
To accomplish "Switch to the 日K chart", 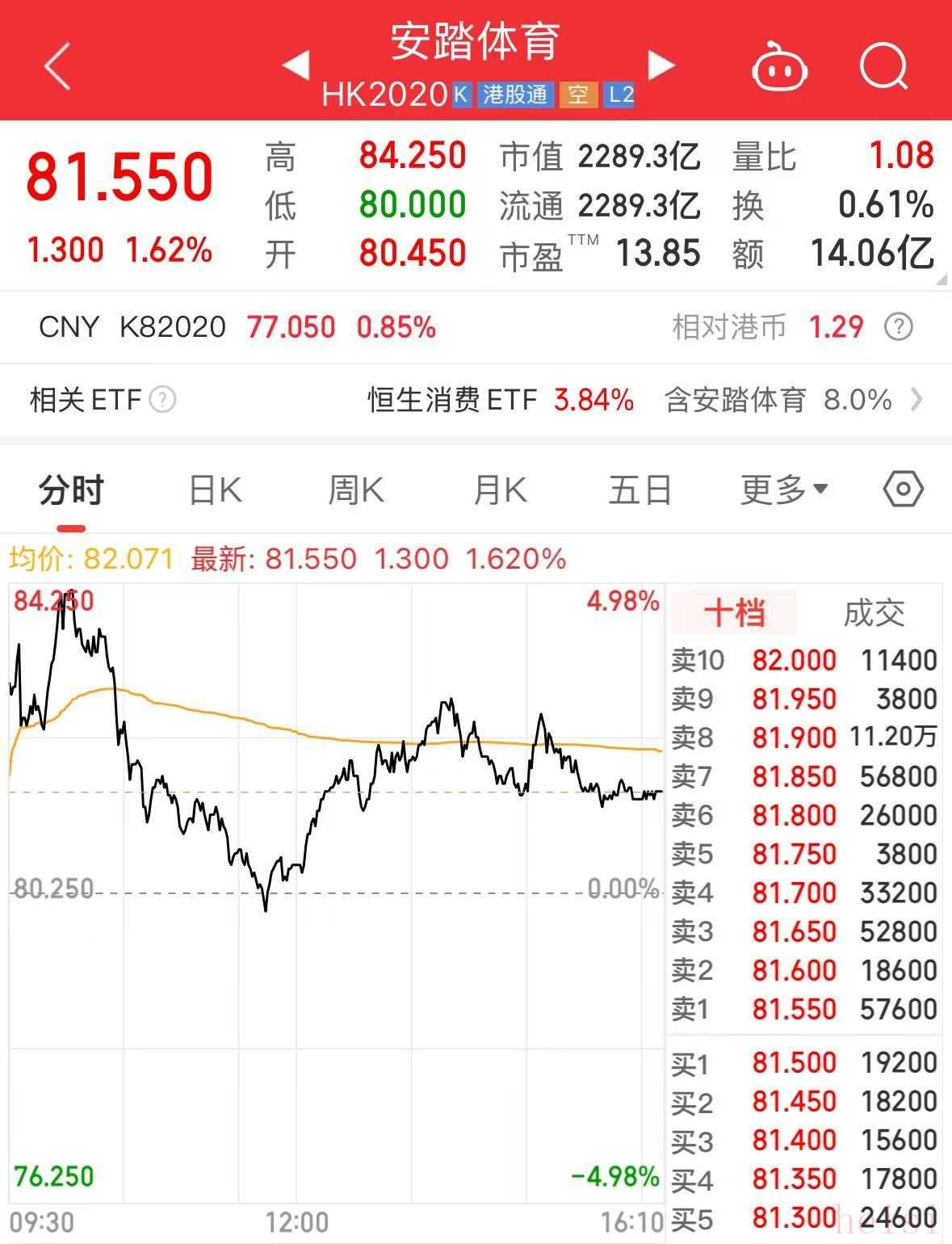I will [x=215, y=490].
